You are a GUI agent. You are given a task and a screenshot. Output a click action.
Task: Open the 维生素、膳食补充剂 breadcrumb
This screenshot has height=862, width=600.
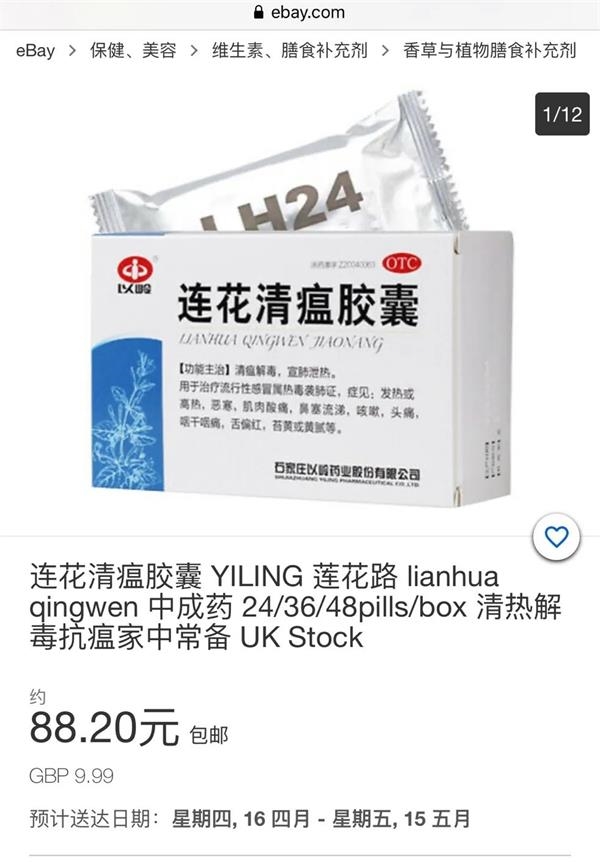click(x=289, y=50)
